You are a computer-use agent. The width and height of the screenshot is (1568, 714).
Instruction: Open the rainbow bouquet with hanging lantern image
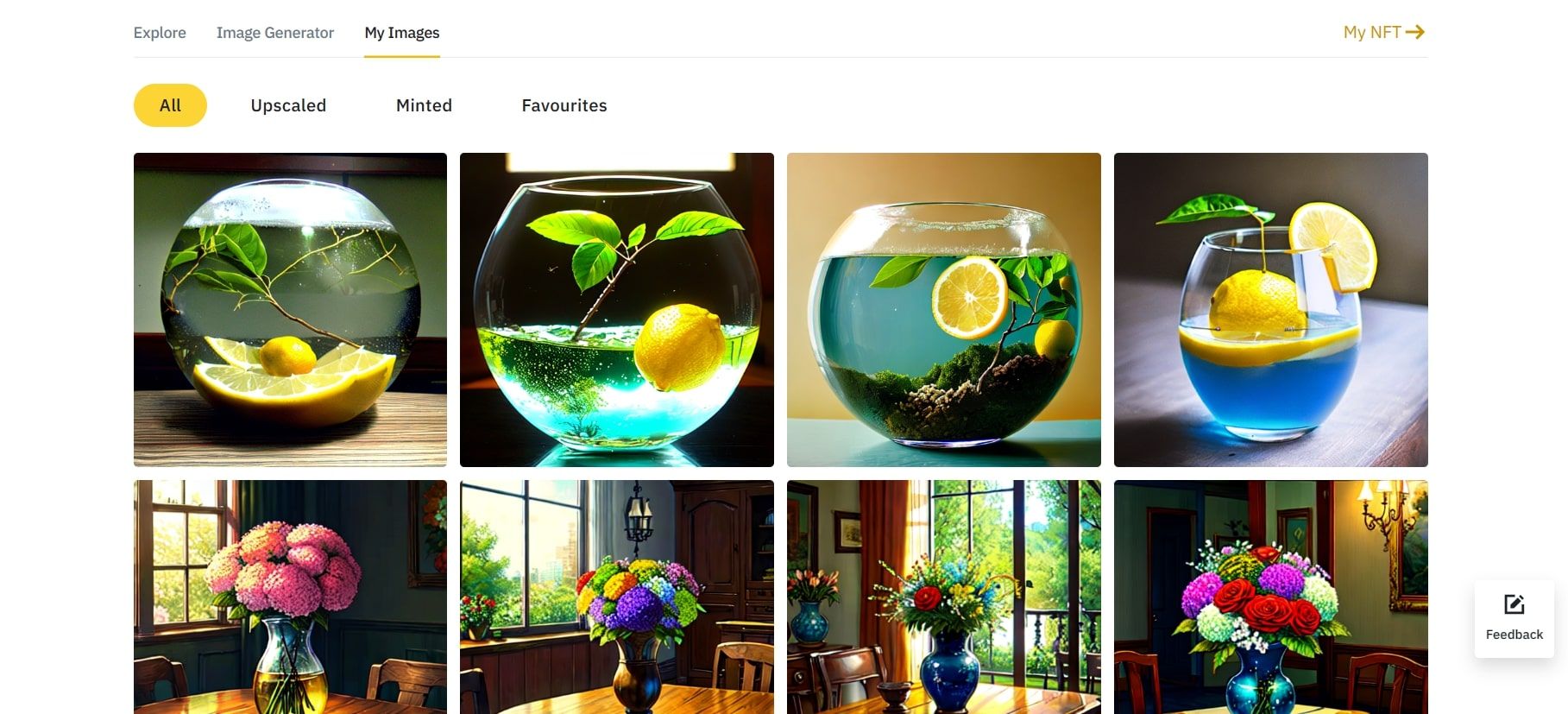click(616, 597)
